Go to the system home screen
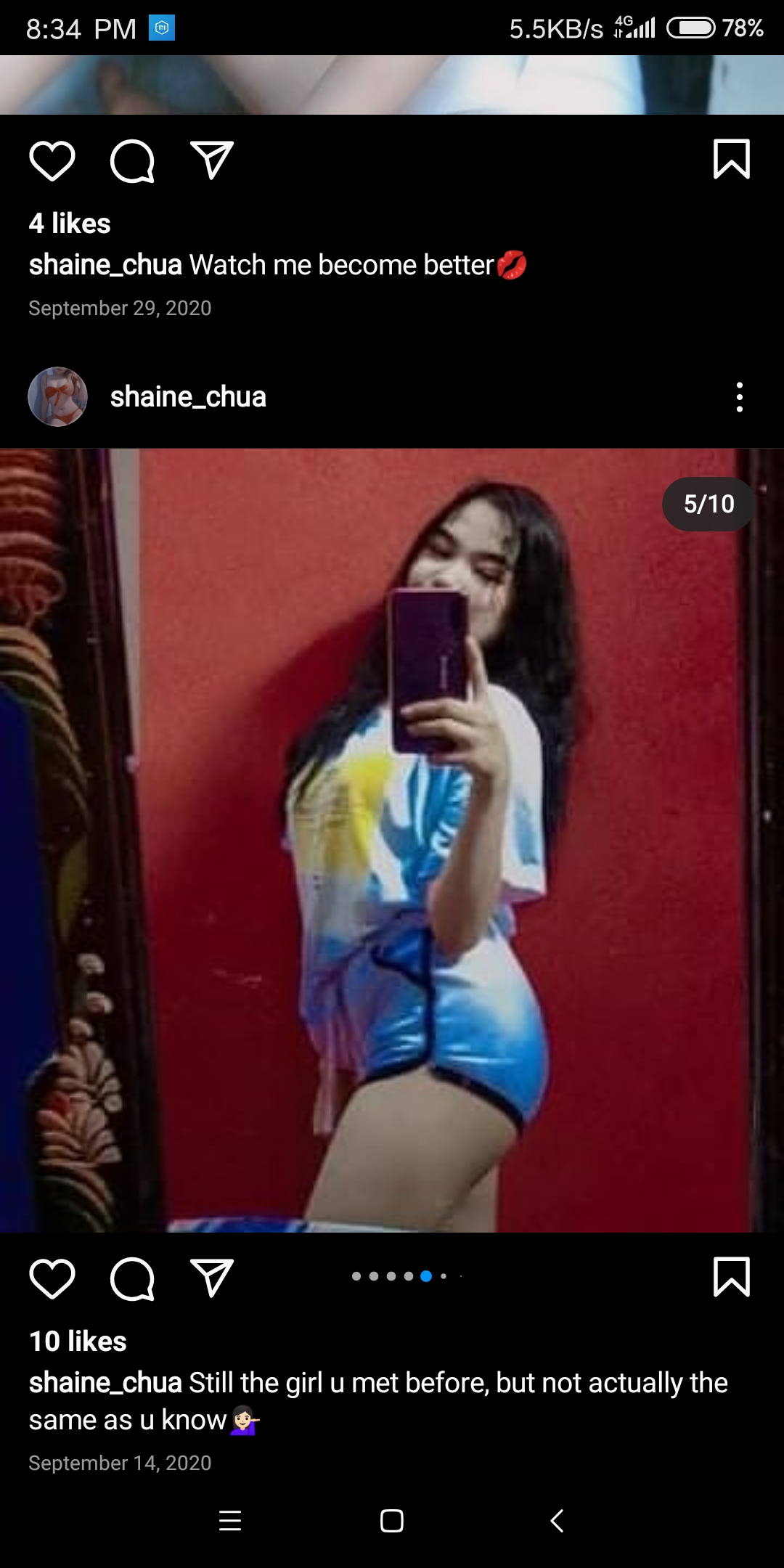784x1568 pixels. tap(392, 1520)
